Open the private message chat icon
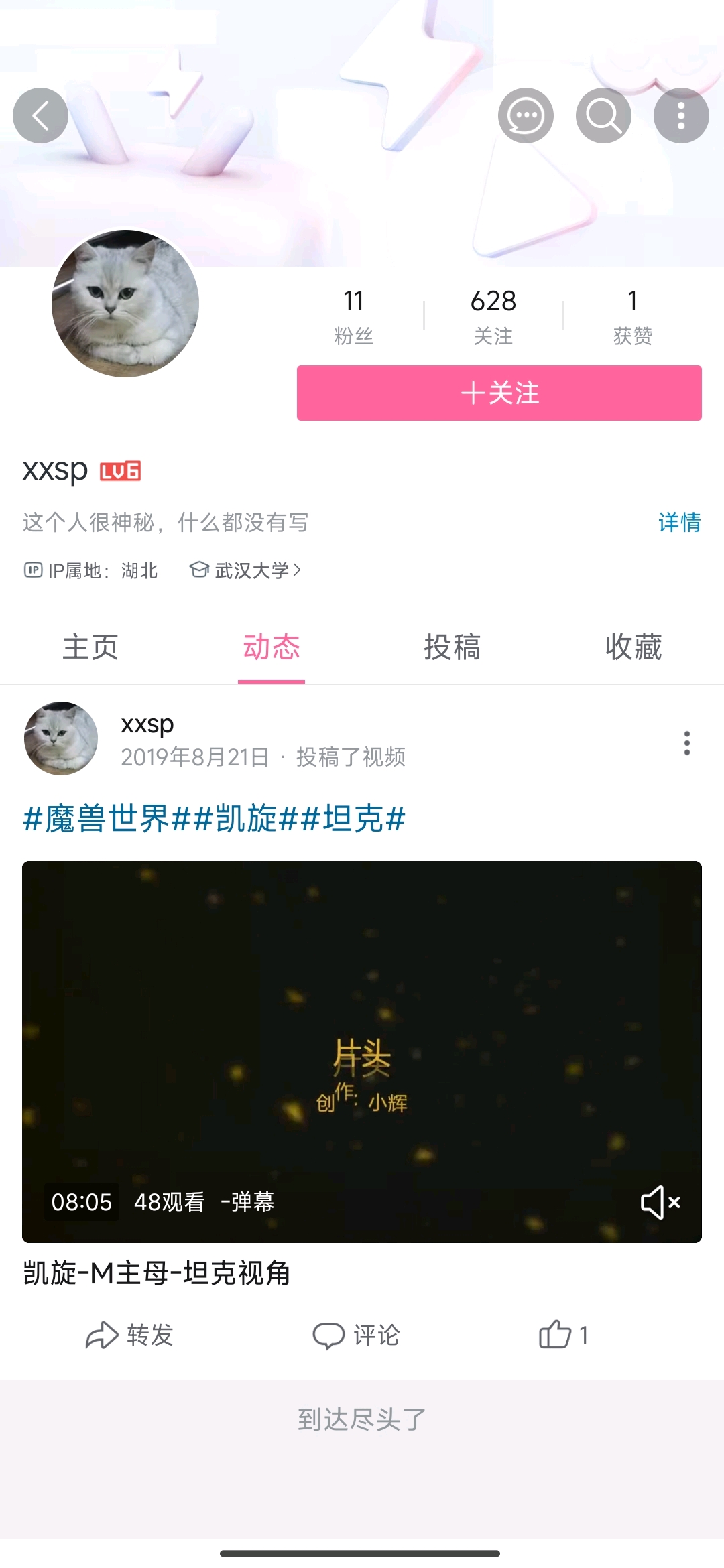 point(526,115)
